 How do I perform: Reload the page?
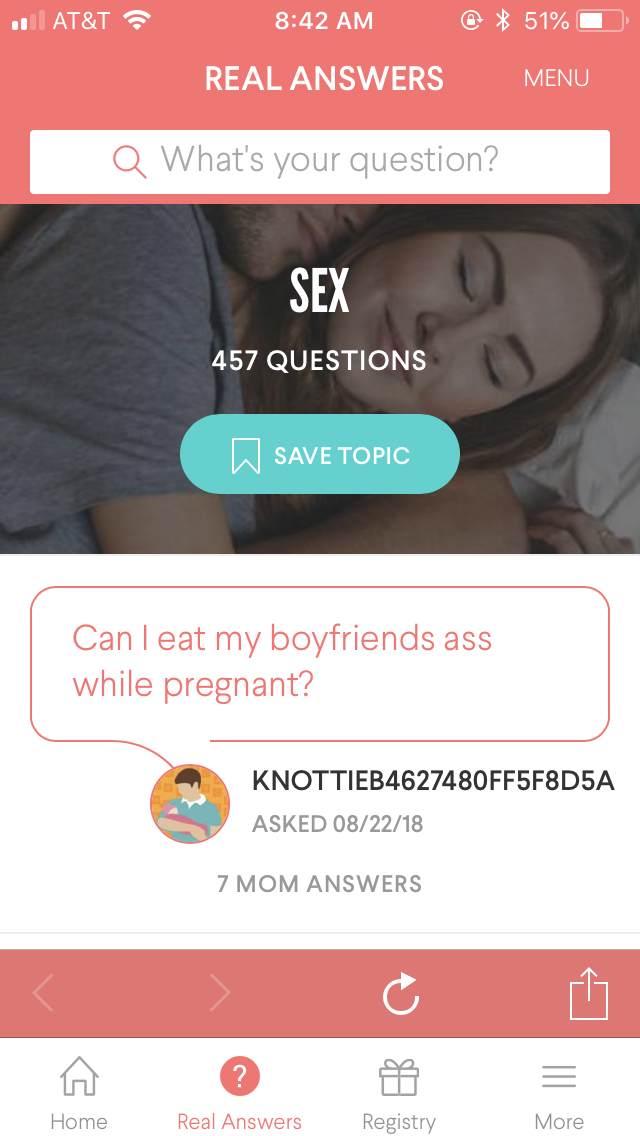(401, 994)
